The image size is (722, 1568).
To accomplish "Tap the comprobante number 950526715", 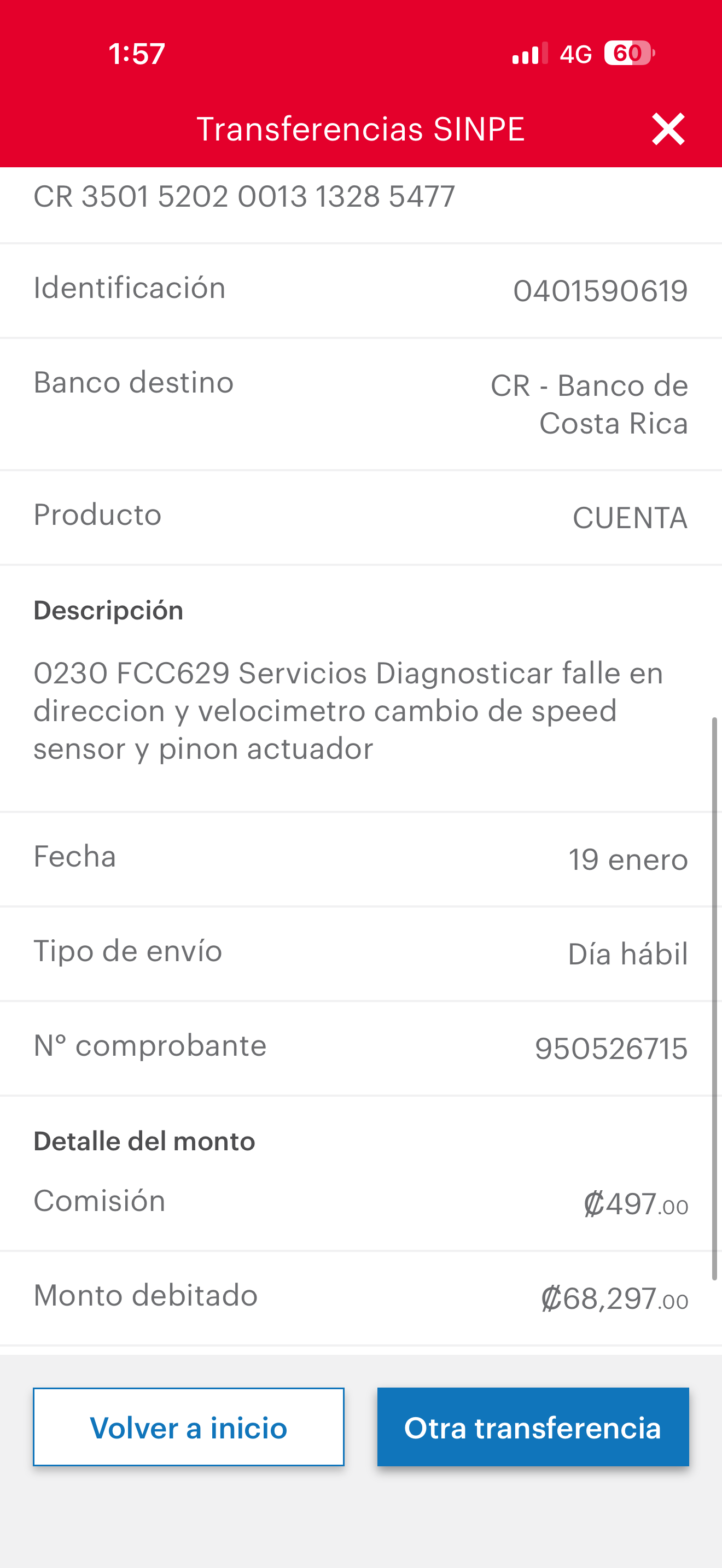I will [x=611, y=1046].
